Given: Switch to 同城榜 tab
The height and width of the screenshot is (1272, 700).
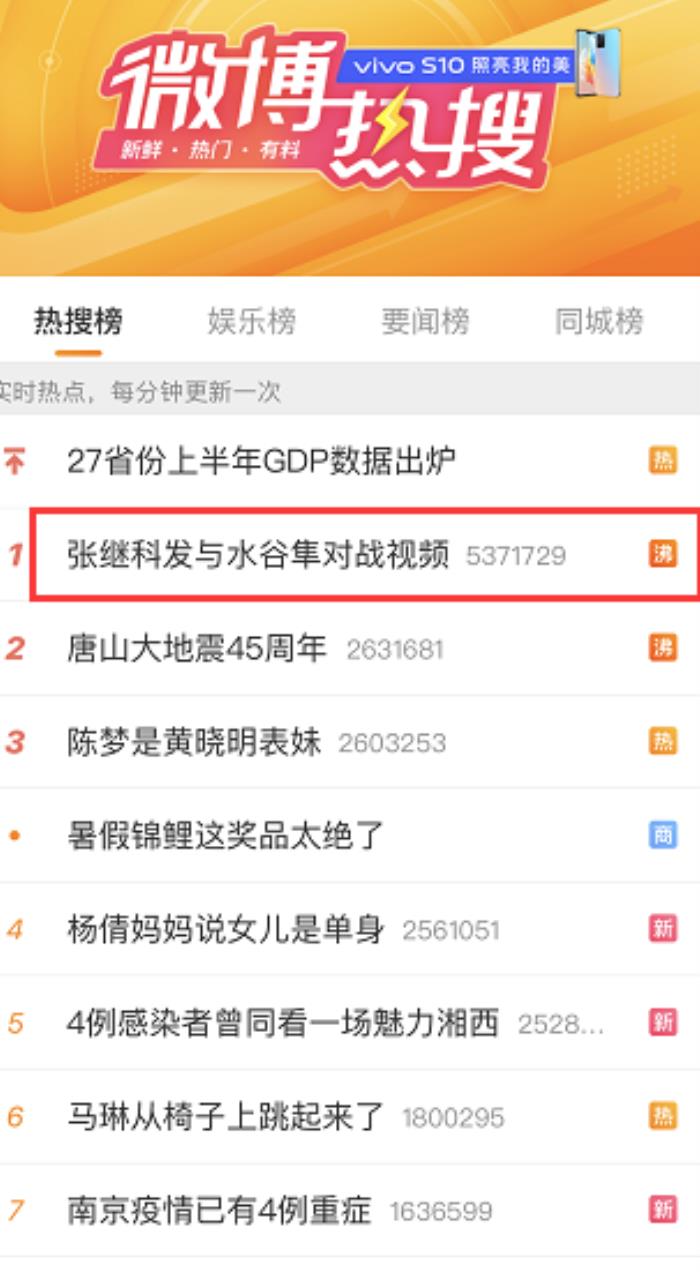Looking at the screenshot, I should pos(599,322).
